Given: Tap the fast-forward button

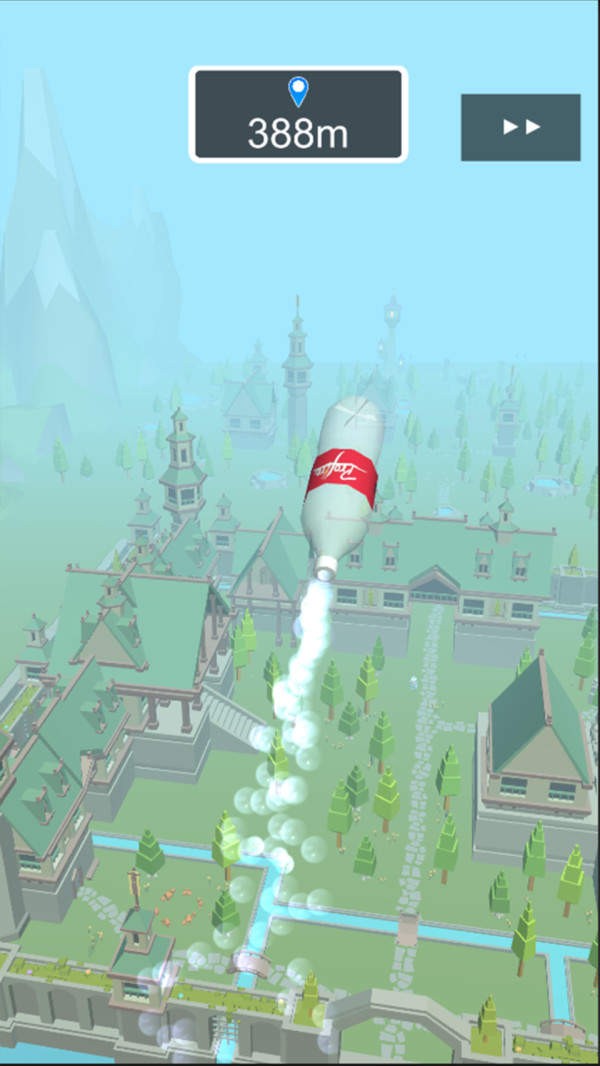Looking at the screenshot, I should click(520, 127).
